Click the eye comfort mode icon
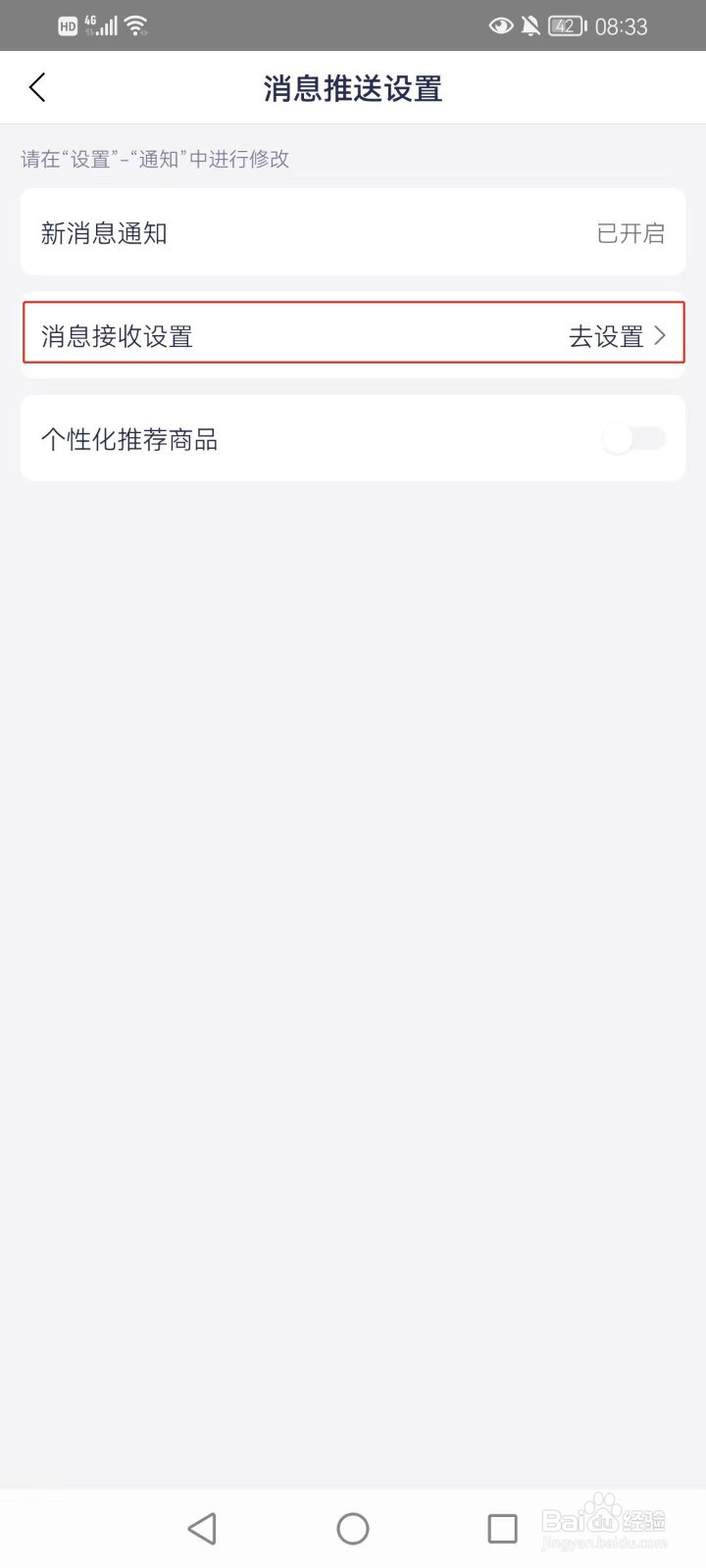 501,26
